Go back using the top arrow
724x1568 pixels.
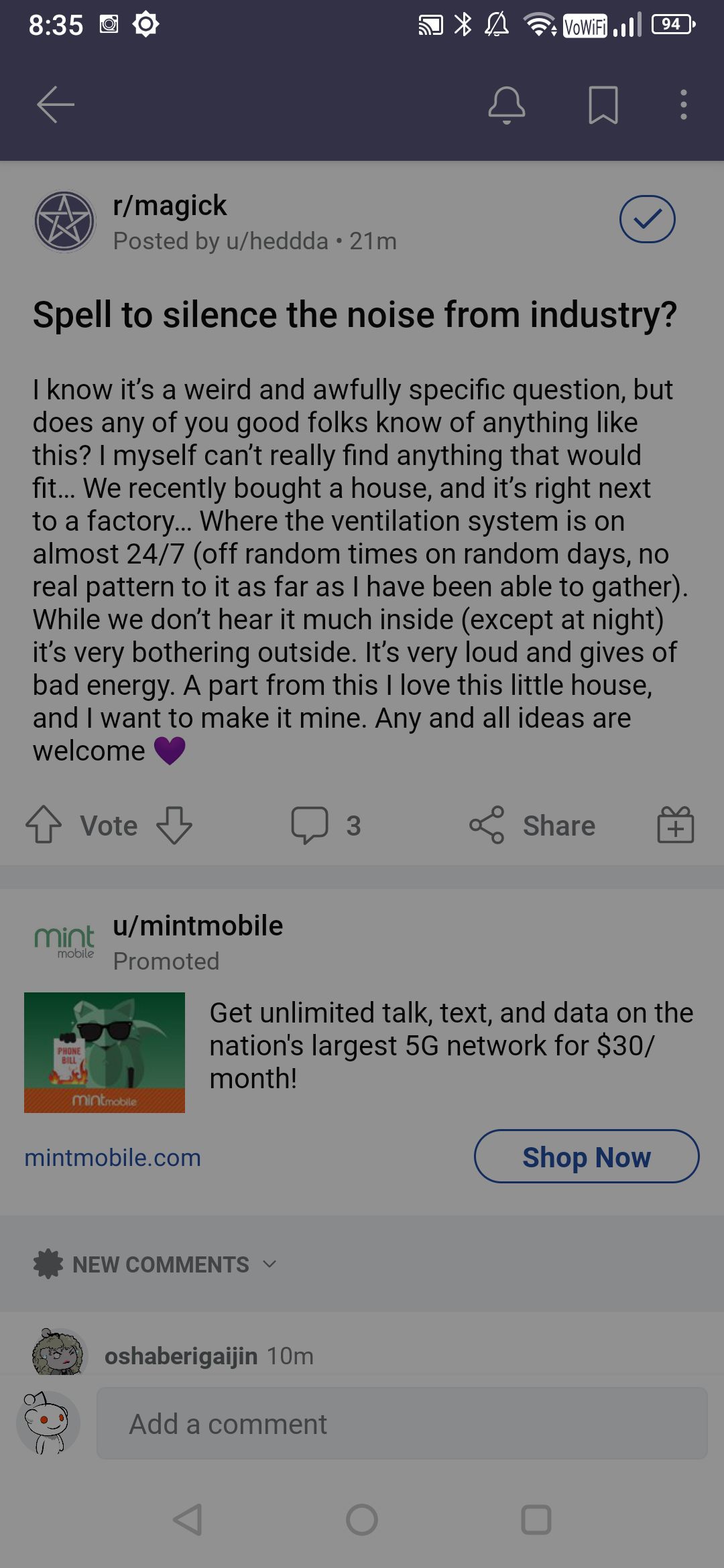click(x=55, y=105)
